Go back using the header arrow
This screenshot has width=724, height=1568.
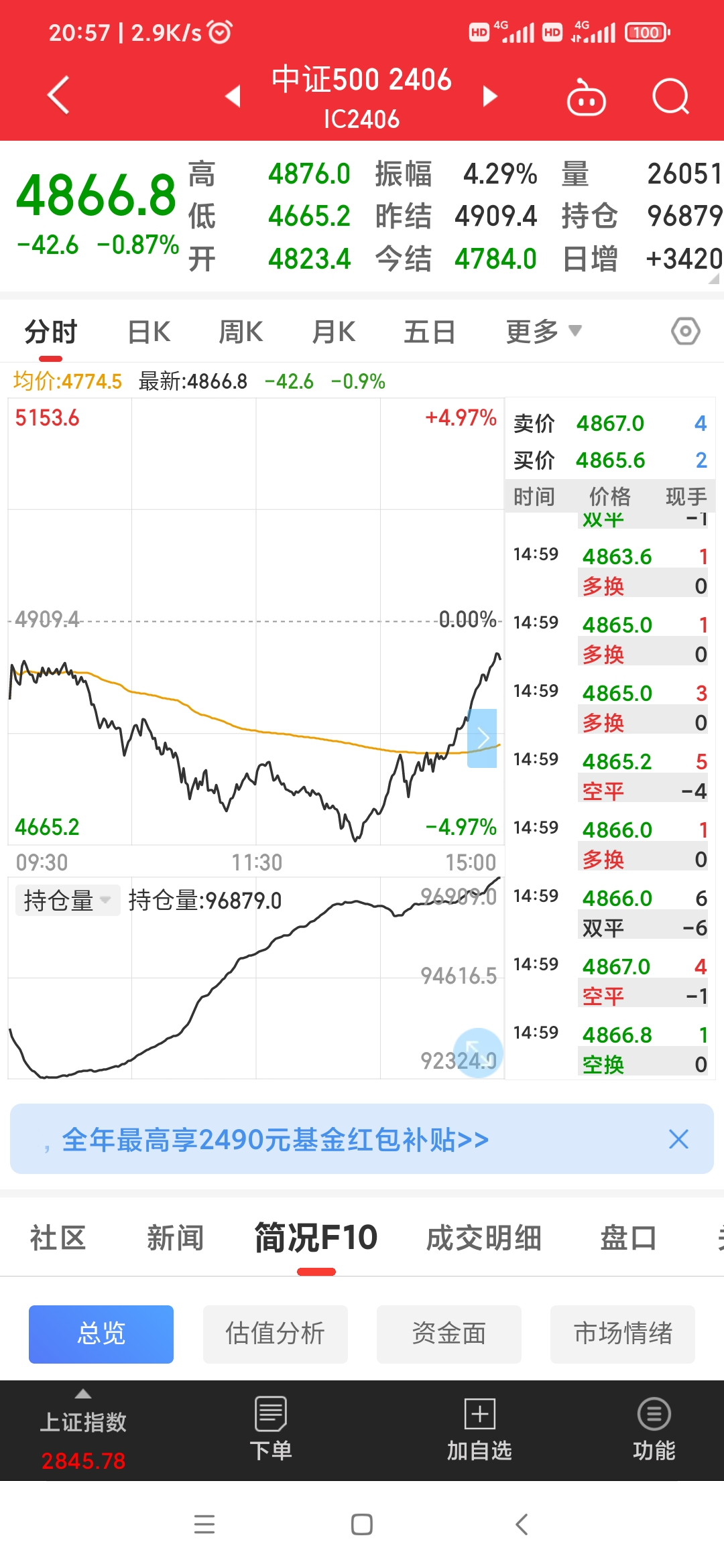click(59, 95)
